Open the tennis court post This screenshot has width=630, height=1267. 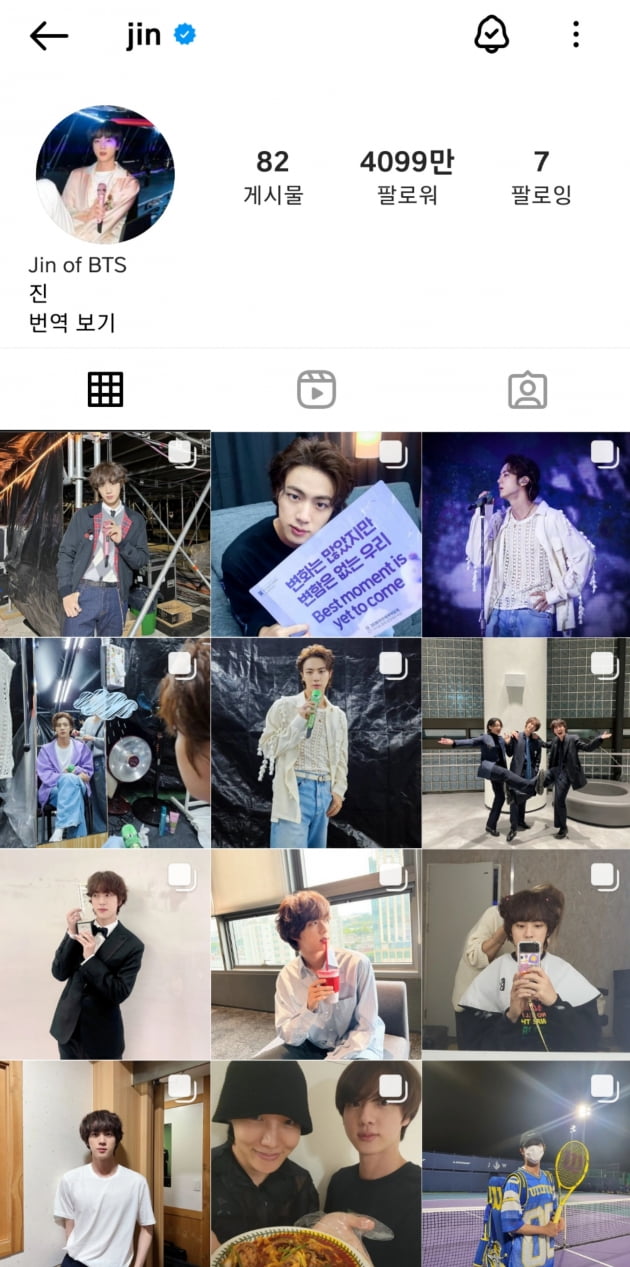[526, 1164]
